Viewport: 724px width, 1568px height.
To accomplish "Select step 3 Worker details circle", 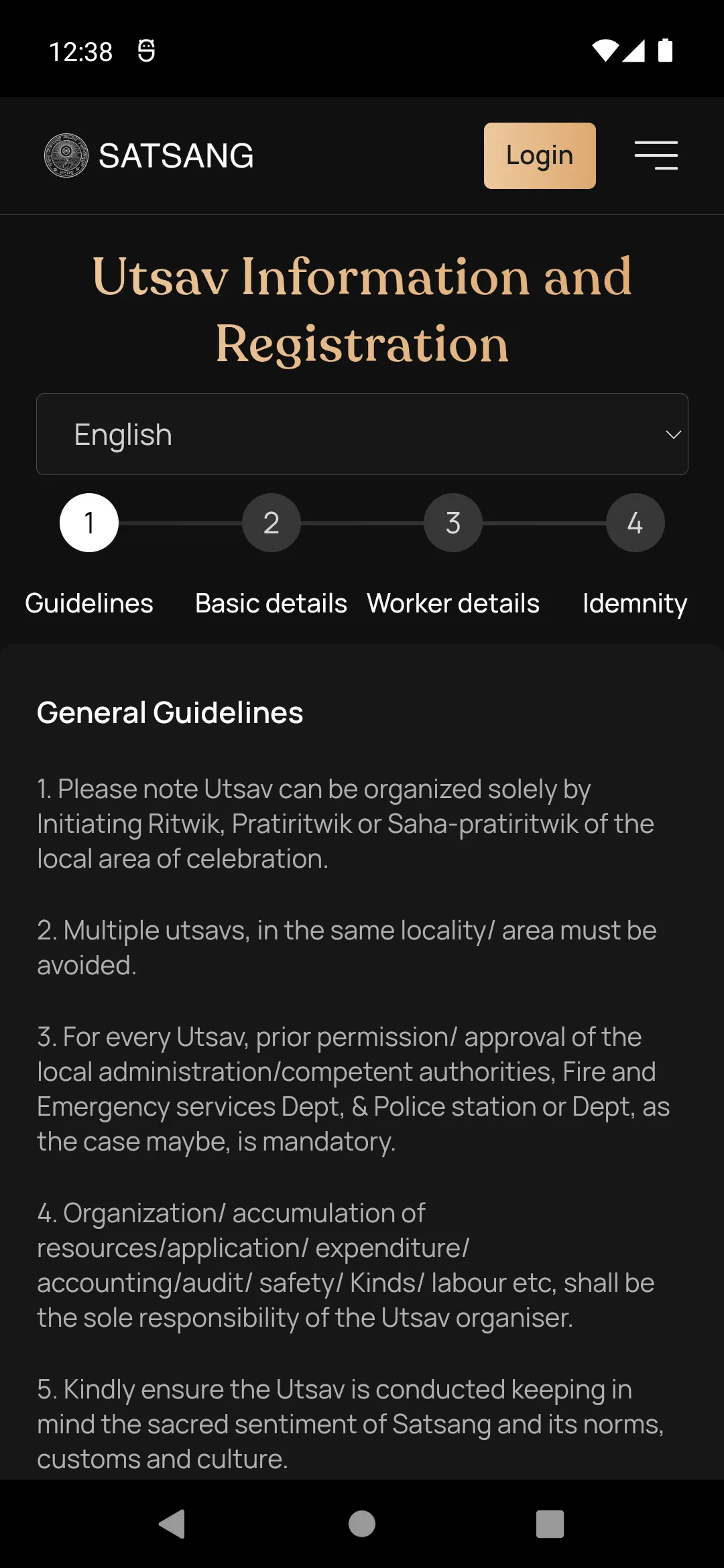I will click(x=453, y=523).
